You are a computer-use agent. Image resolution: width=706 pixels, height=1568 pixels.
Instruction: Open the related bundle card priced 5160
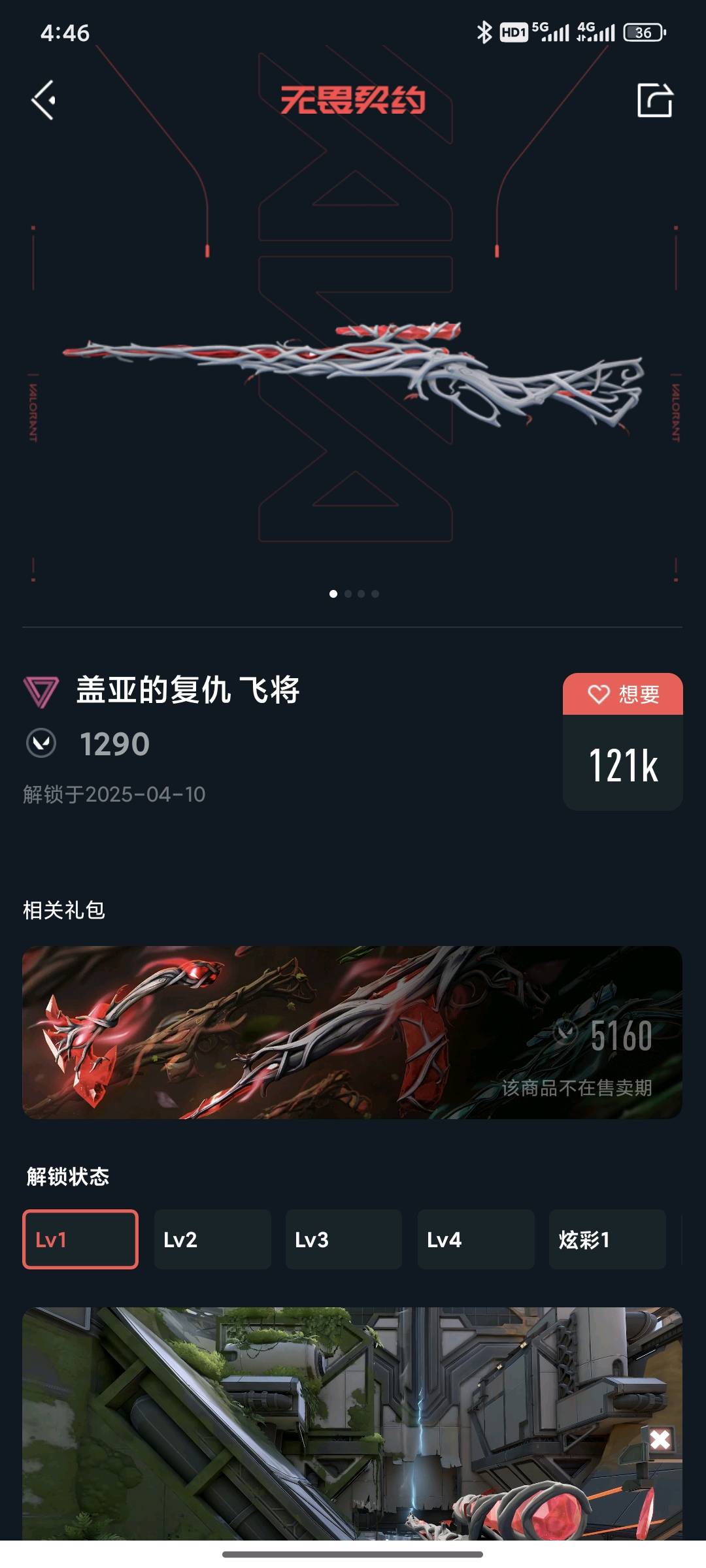pos(352,1032)
